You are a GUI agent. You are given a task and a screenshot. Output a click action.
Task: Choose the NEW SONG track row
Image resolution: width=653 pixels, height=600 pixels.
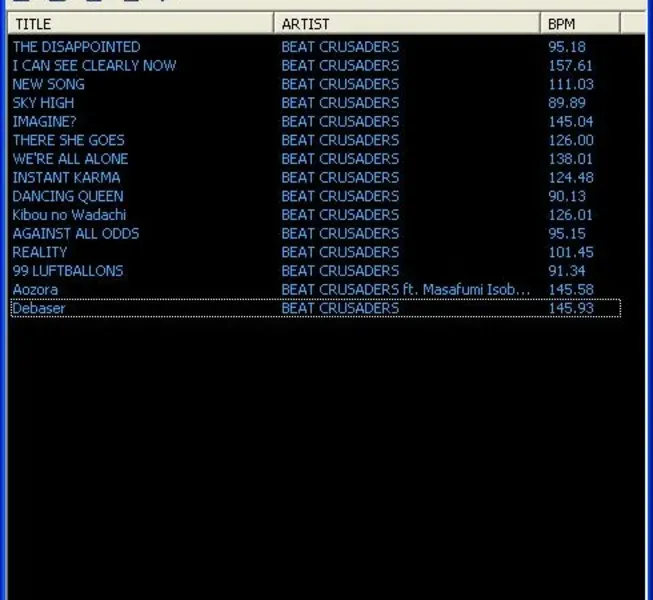coord(48,85)
